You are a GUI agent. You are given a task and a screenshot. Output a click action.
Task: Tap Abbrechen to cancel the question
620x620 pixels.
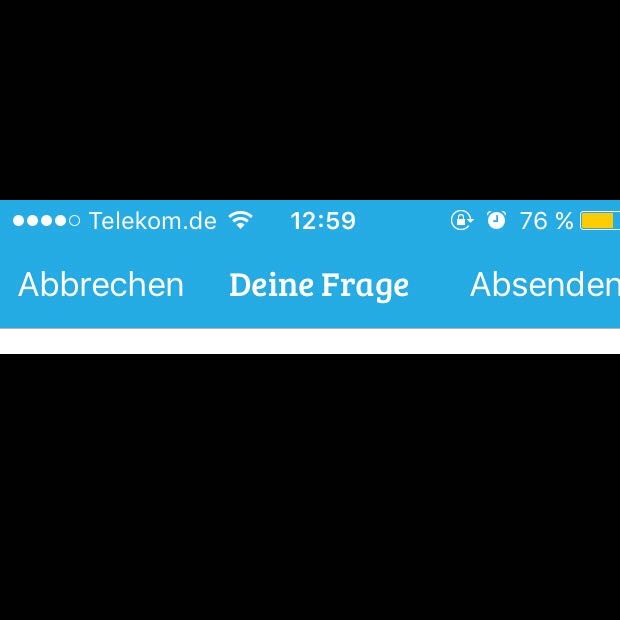(x=101, y=285)
